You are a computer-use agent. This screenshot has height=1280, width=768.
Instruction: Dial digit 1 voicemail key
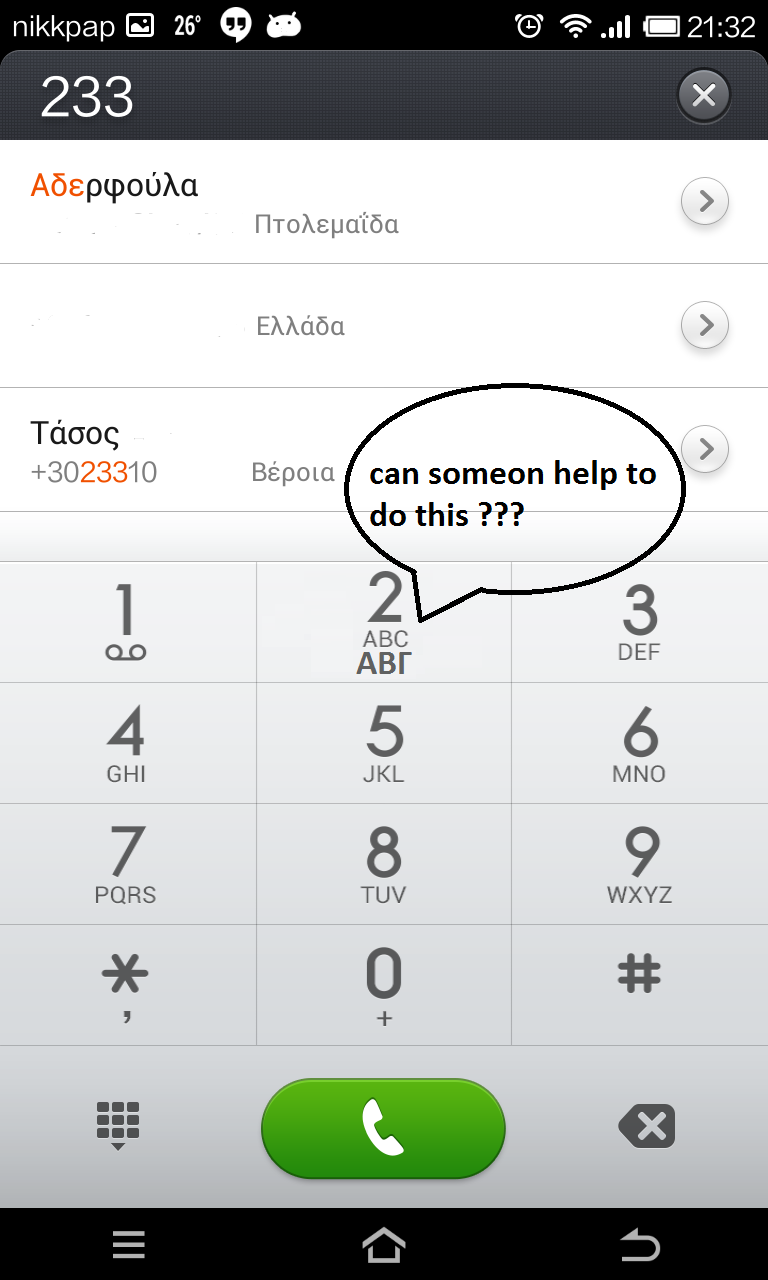coord(127,622)
